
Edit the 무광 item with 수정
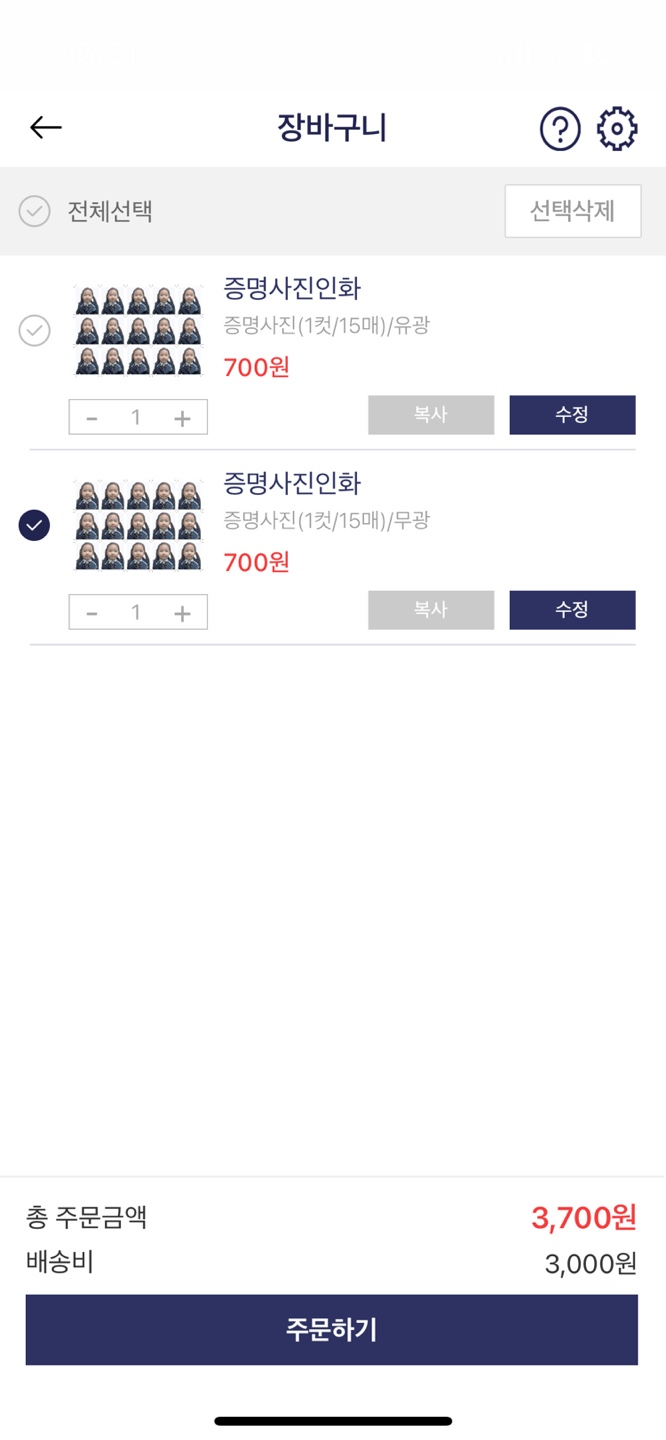tap(572, 610)
